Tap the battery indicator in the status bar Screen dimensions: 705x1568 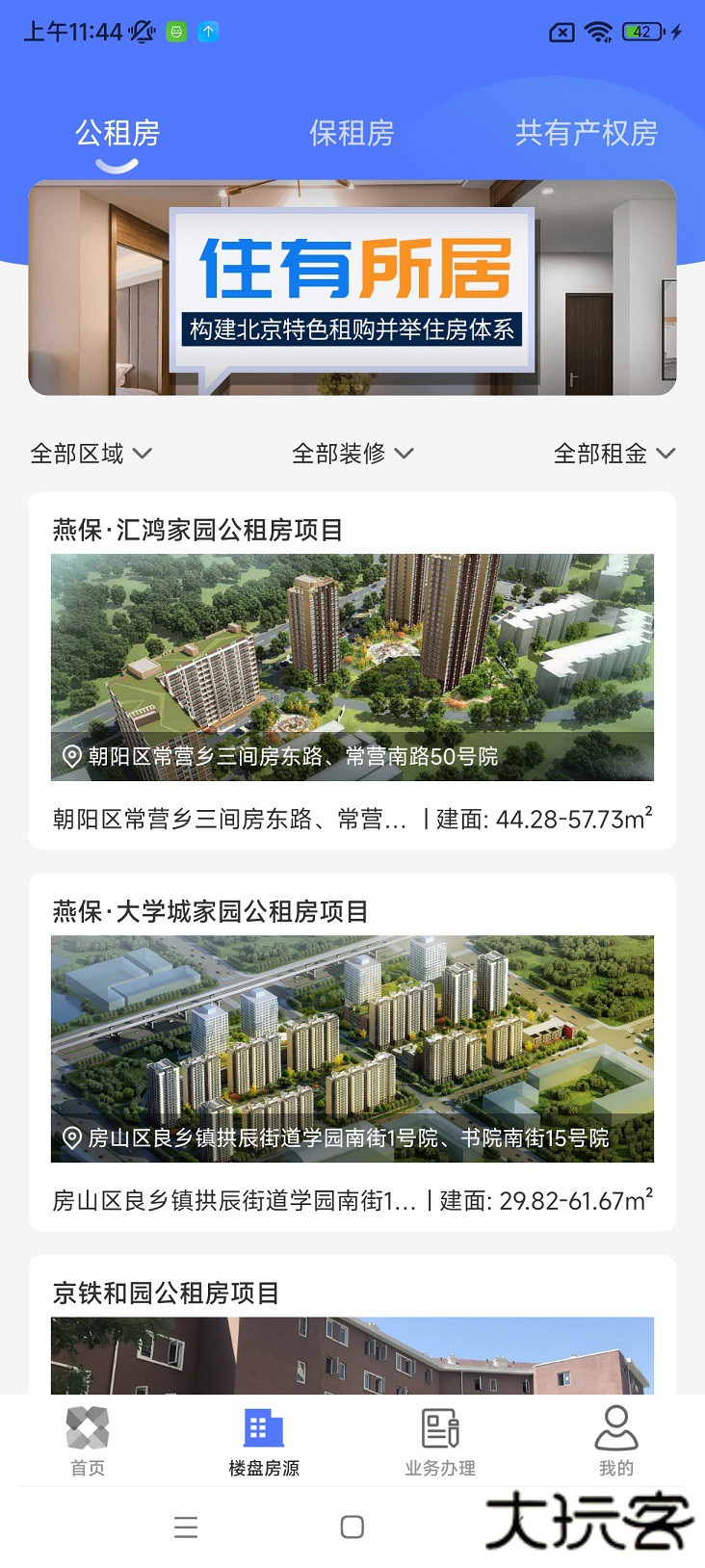click(640, 31)
